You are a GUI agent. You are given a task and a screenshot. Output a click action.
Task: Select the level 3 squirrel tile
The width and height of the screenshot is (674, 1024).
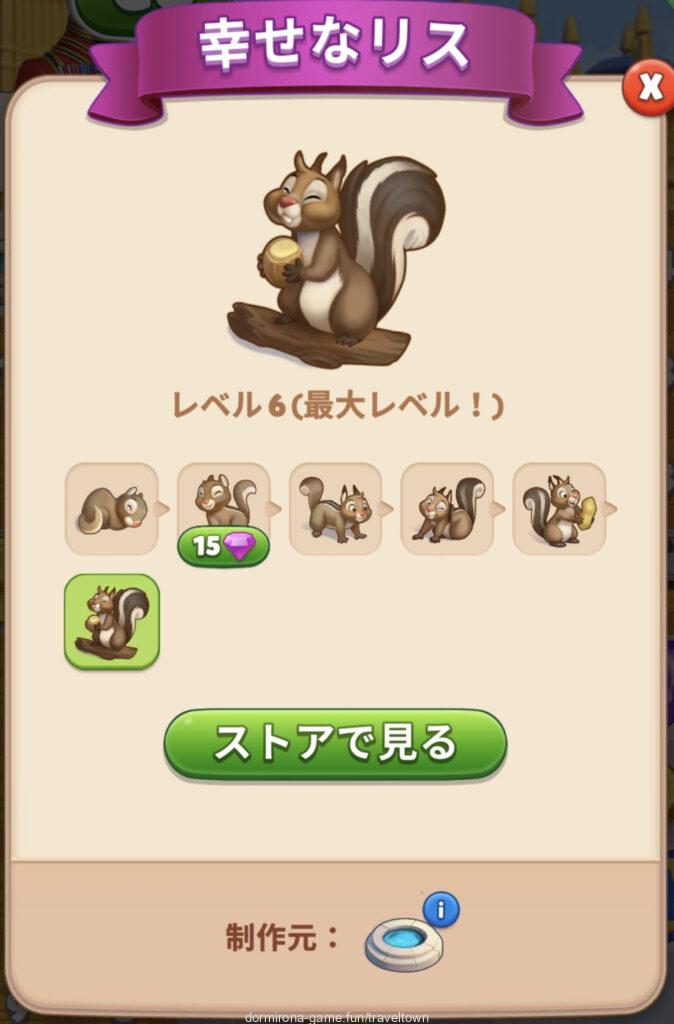point(335,509)
